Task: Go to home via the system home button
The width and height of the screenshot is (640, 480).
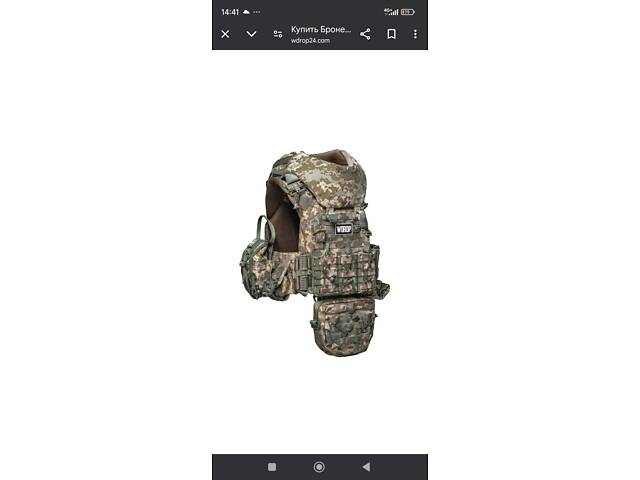Action: point(319,467)
